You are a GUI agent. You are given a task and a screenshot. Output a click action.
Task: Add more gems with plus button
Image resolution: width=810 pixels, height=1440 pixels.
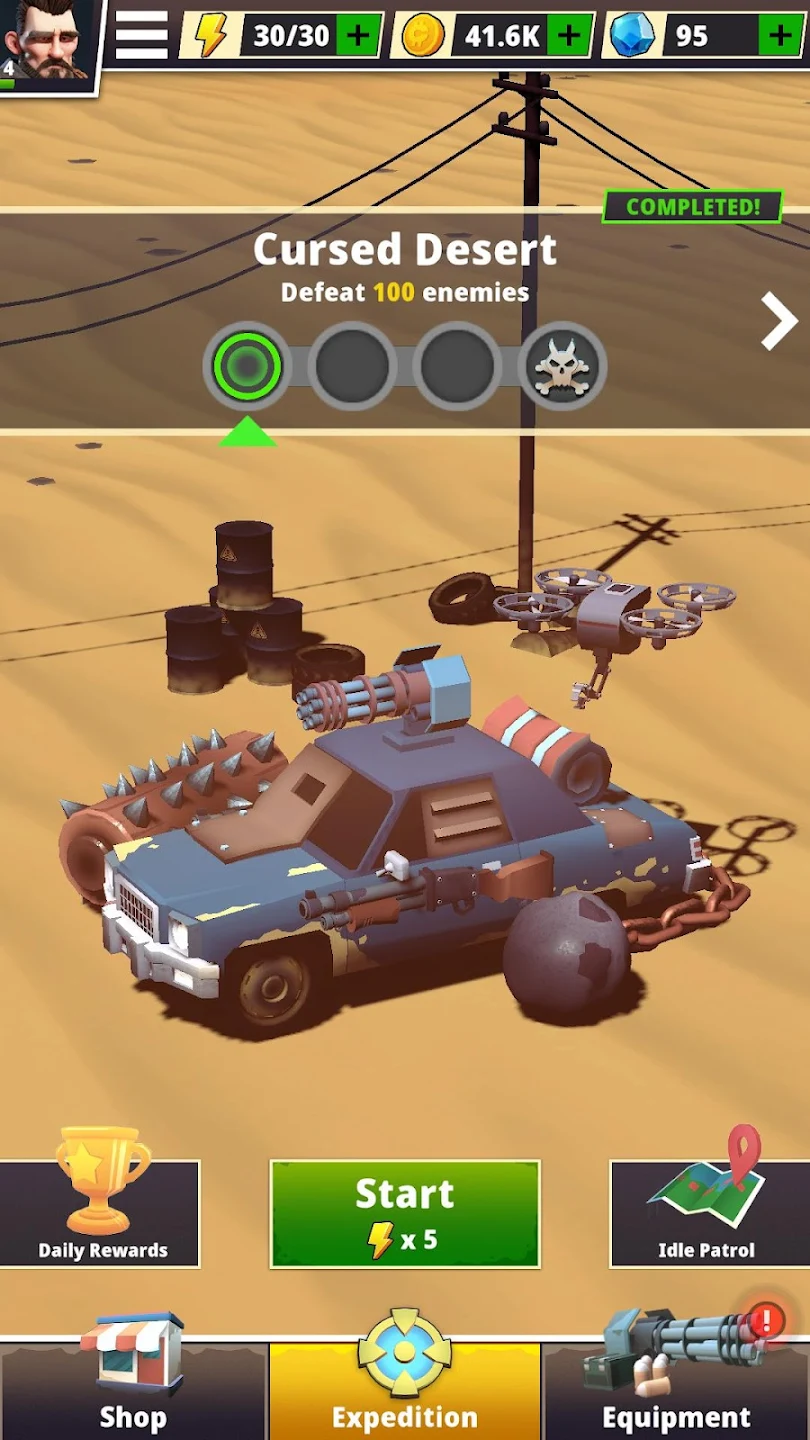tap(780, 37)
